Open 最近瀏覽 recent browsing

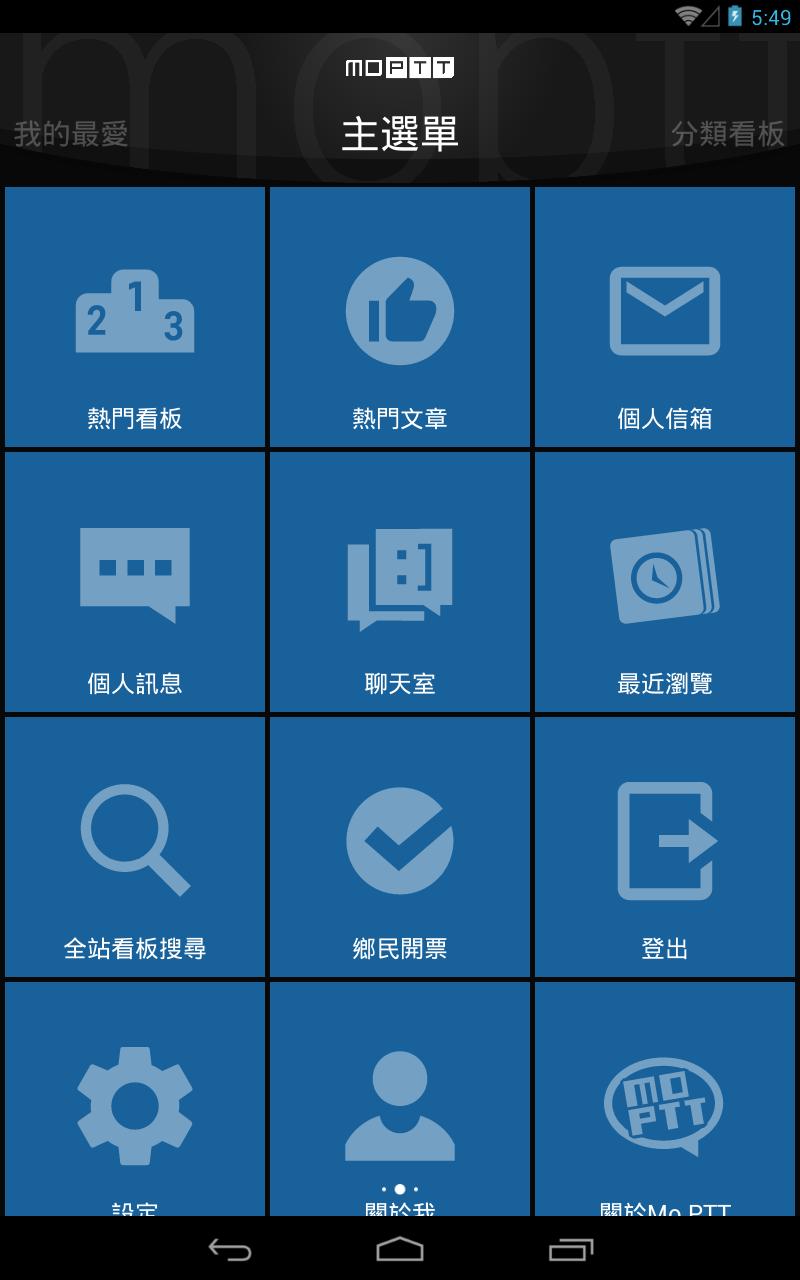(665, 582)
